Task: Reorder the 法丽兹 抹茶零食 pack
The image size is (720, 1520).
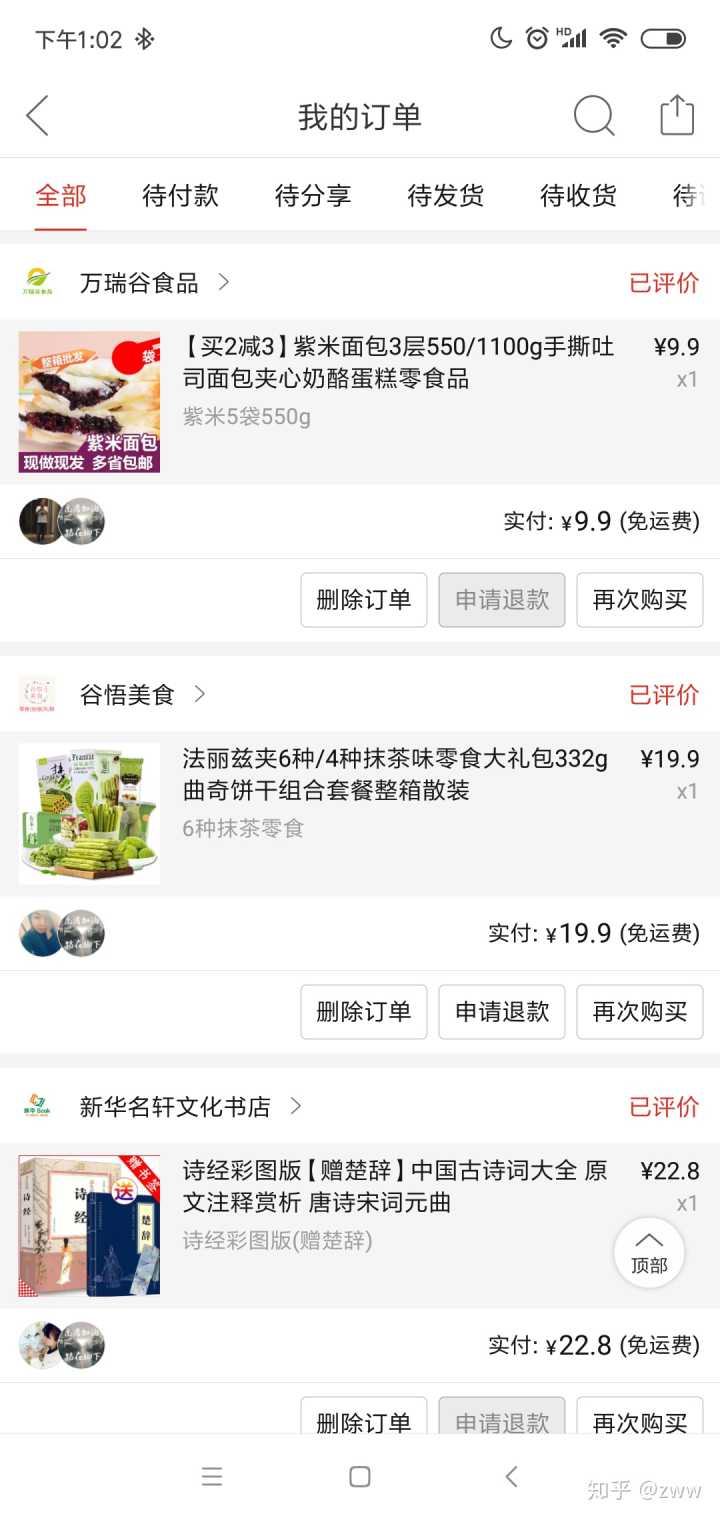Action: tap(640, 1012)
